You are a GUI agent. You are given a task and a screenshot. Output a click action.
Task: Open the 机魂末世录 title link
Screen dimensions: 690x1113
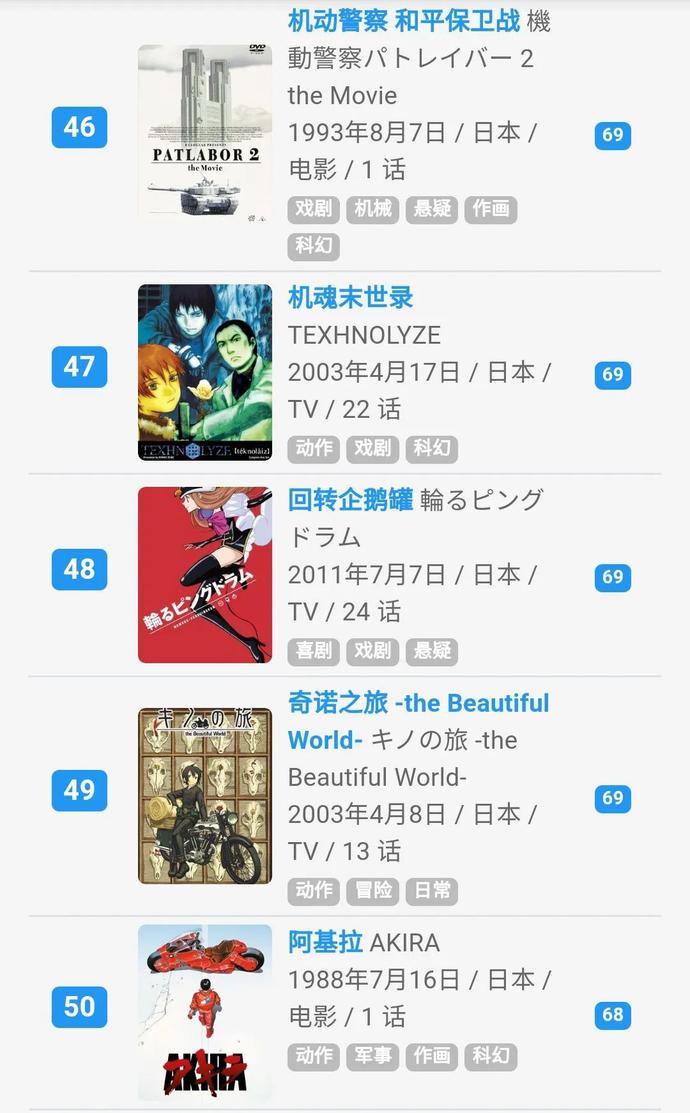click(351, 297)
